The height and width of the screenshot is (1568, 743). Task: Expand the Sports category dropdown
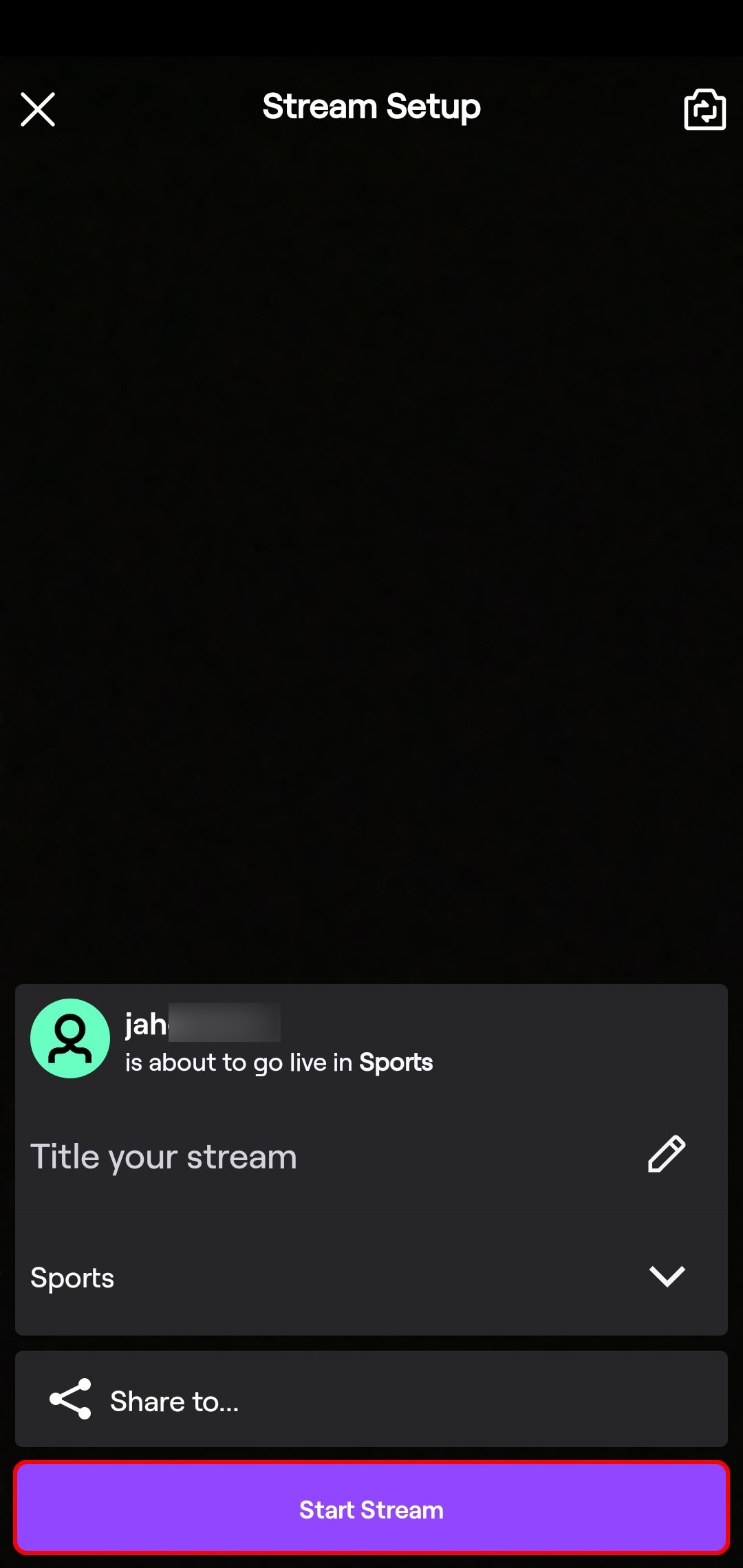[666, 1276]
